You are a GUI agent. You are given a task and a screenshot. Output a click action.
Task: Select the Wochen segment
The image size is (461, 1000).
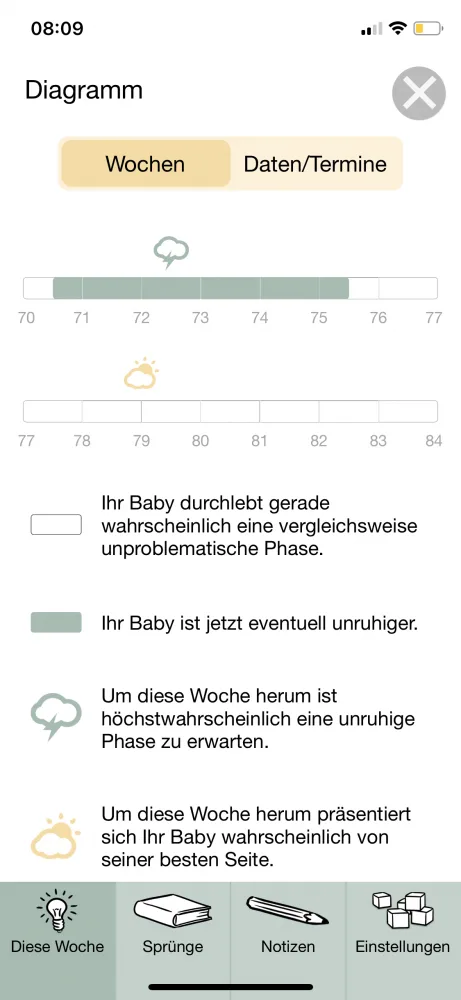pyautogui.click(x=145, y=164)
